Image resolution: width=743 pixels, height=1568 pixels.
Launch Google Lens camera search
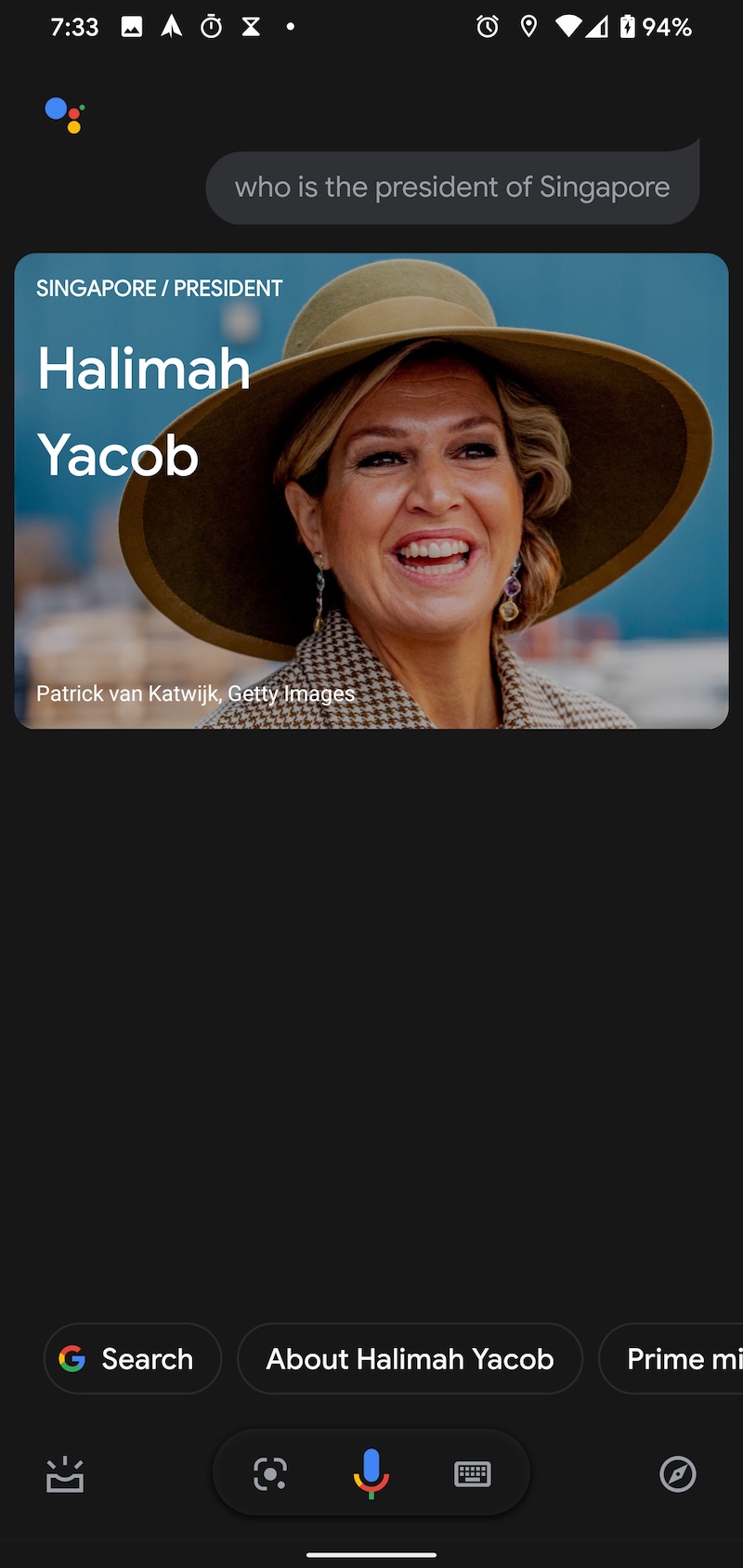point(270,1473)
